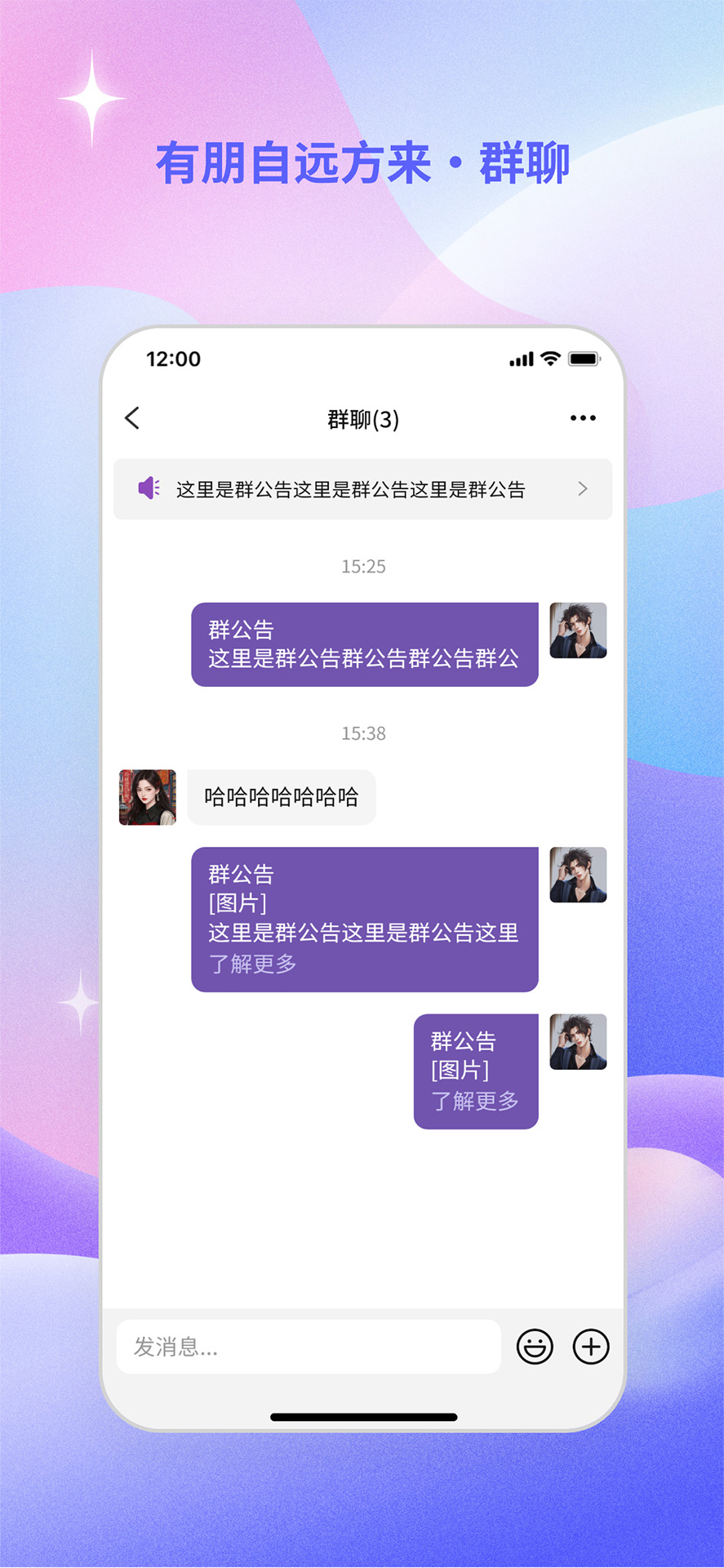Click the Wi-Fi icon in the status bar
The image size is (724, 1568).
point(552,358)
